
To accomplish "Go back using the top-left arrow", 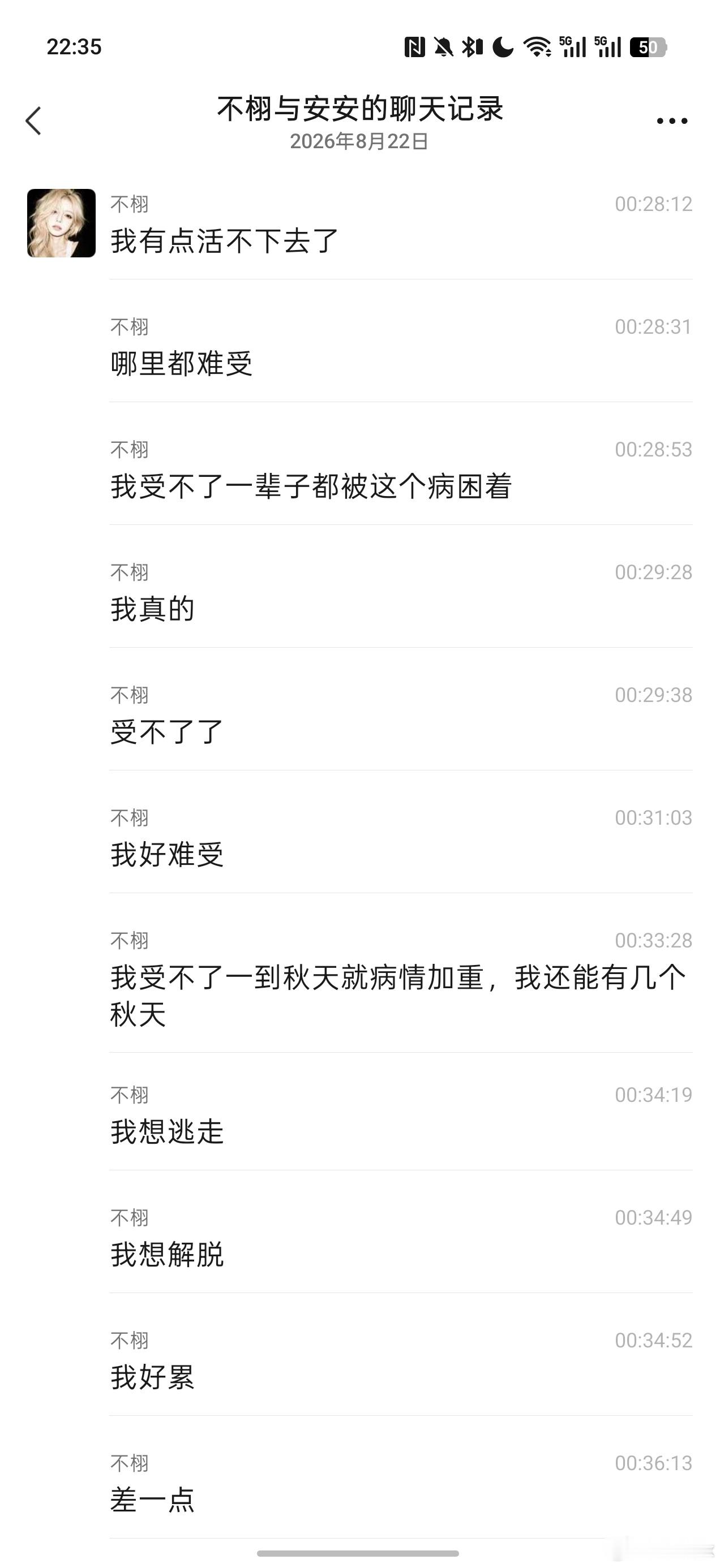I will coord(33,120).
